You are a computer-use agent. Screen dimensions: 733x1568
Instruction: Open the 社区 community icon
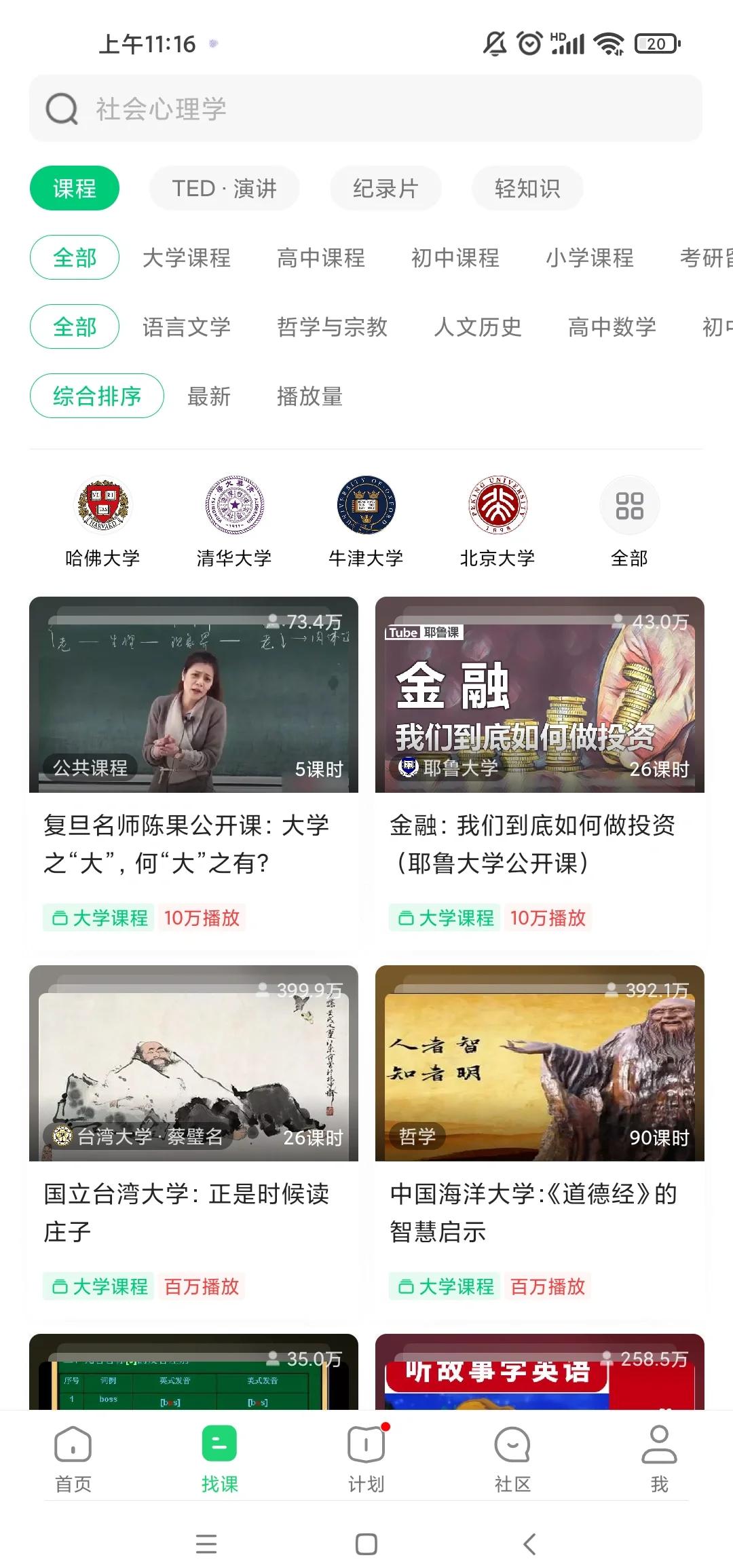click(x=513, y=1444)
